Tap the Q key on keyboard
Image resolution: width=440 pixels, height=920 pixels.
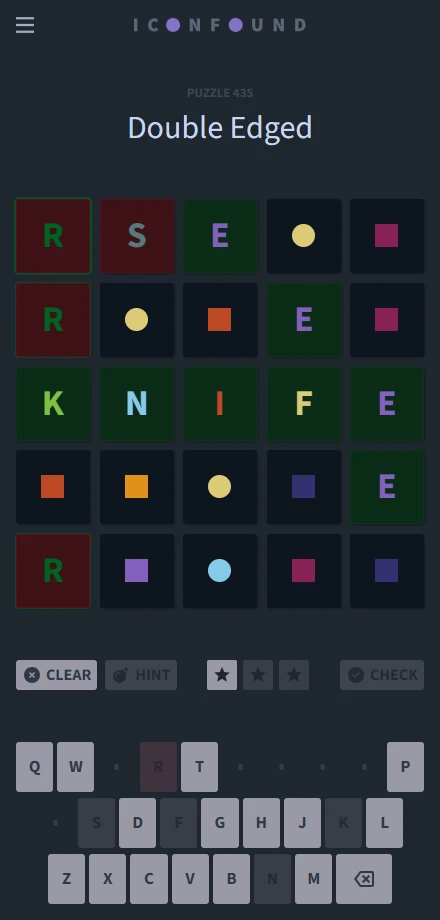click(35, 767)
